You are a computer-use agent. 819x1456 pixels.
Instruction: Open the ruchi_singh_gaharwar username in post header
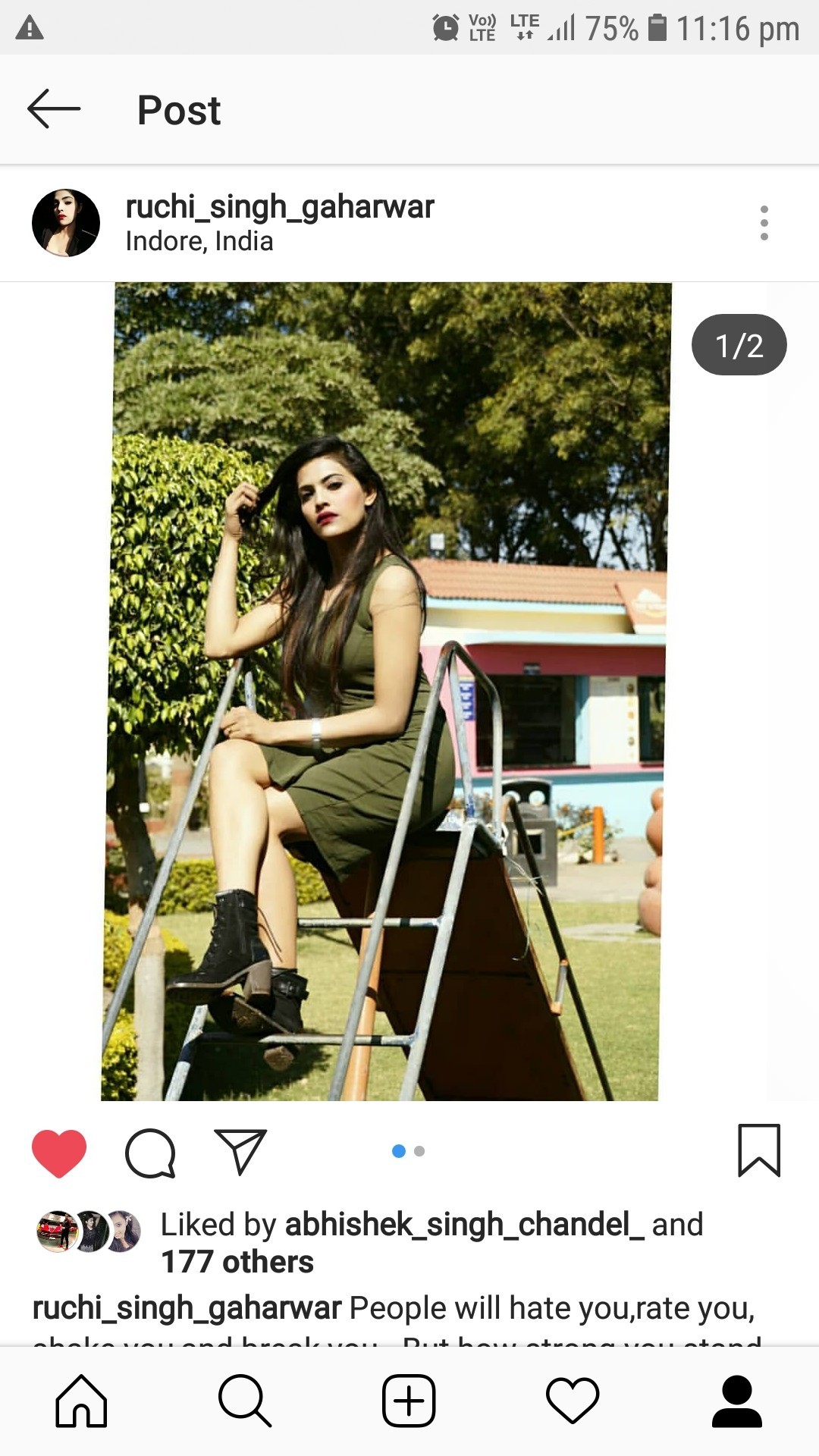pyautogui.click(x=280, y=206)
